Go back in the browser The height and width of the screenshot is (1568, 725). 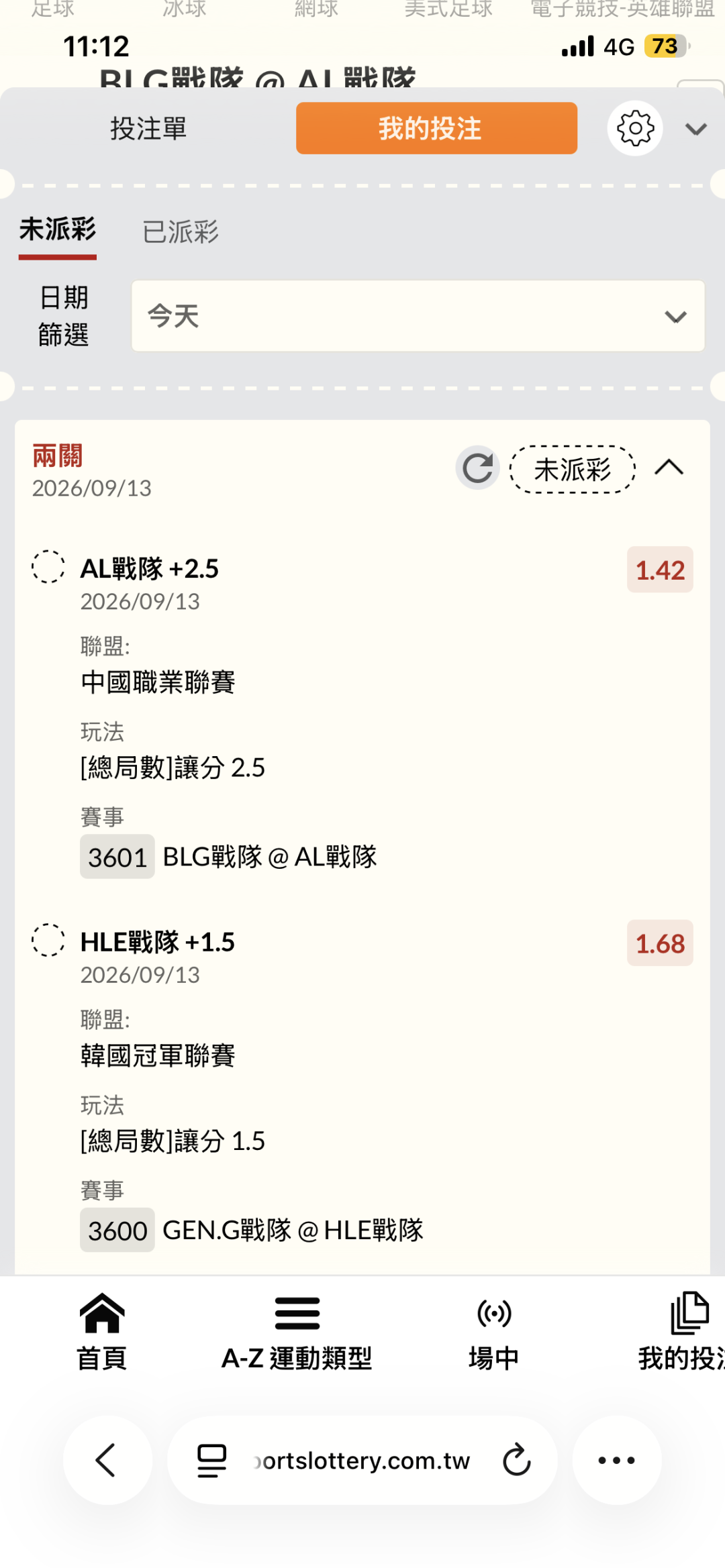coord(107,1460)
